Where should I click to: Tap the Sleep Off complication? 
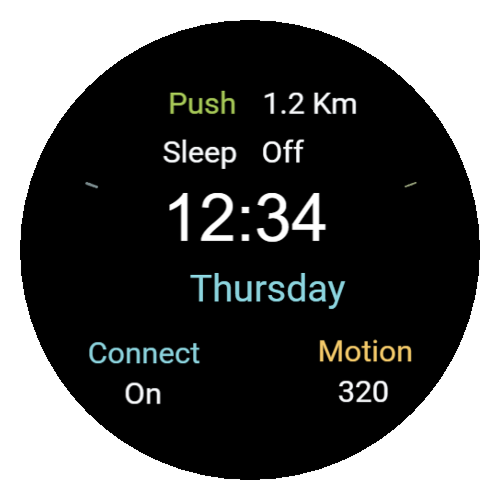(233, 152)
